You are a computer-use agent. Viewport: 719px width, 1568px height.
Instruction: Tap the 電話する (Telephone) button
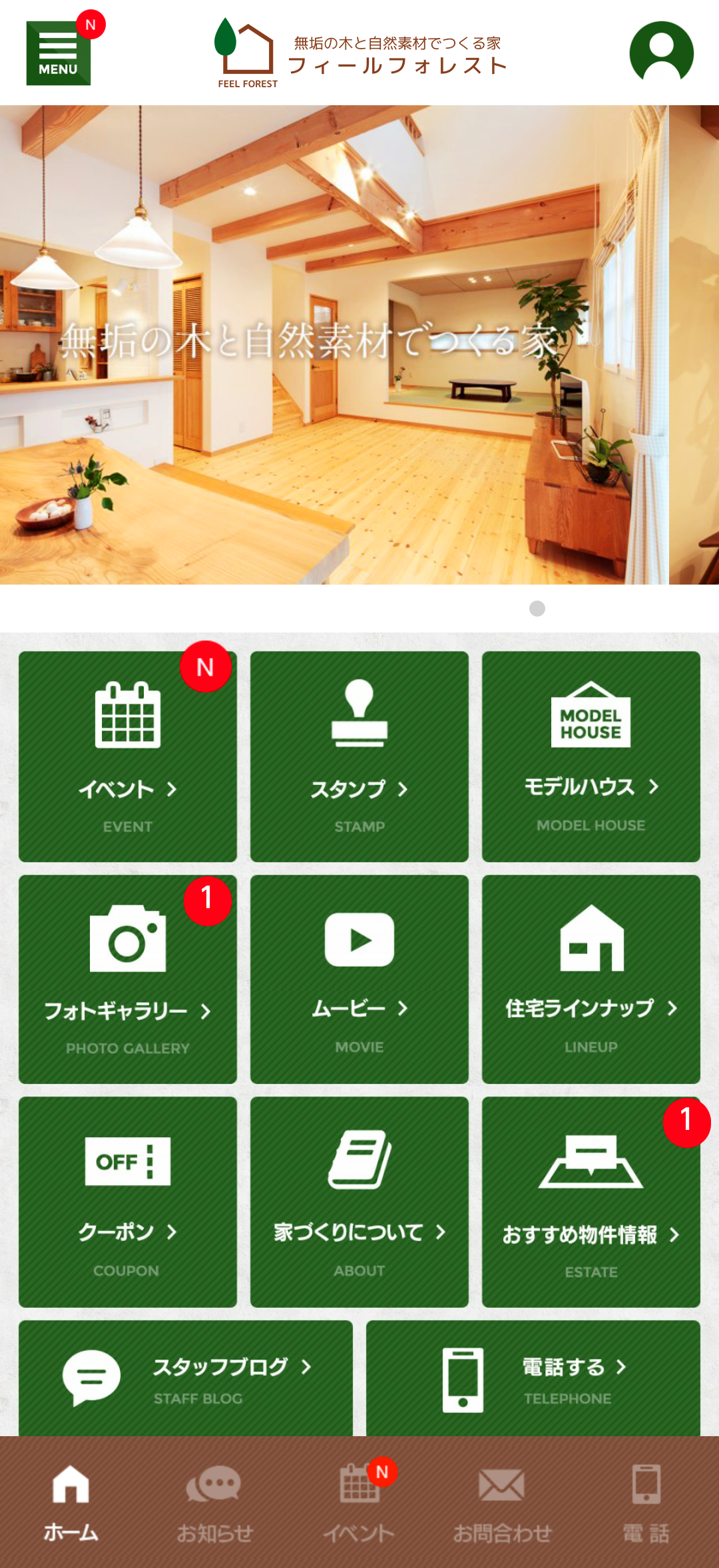533,1378
